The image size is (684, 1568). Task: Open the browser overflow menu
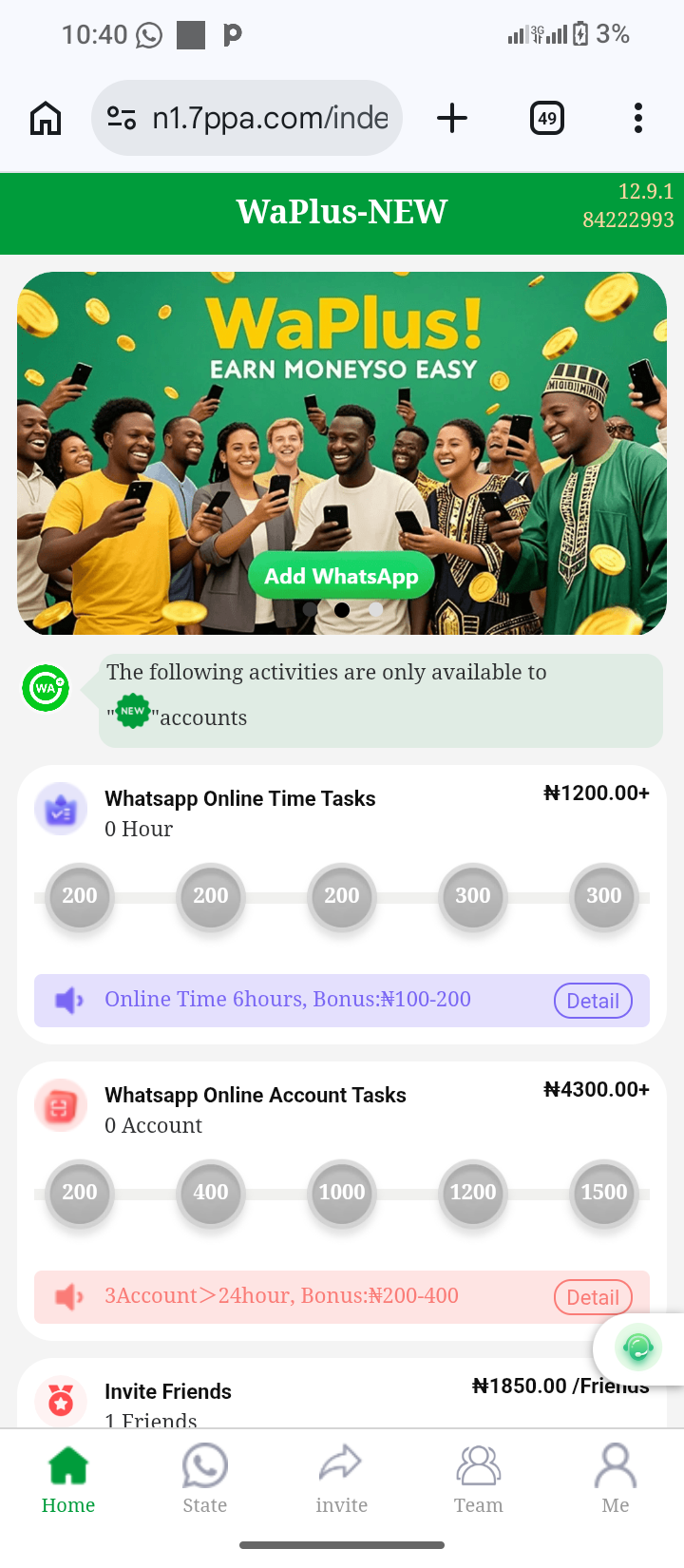coord(637,119)
